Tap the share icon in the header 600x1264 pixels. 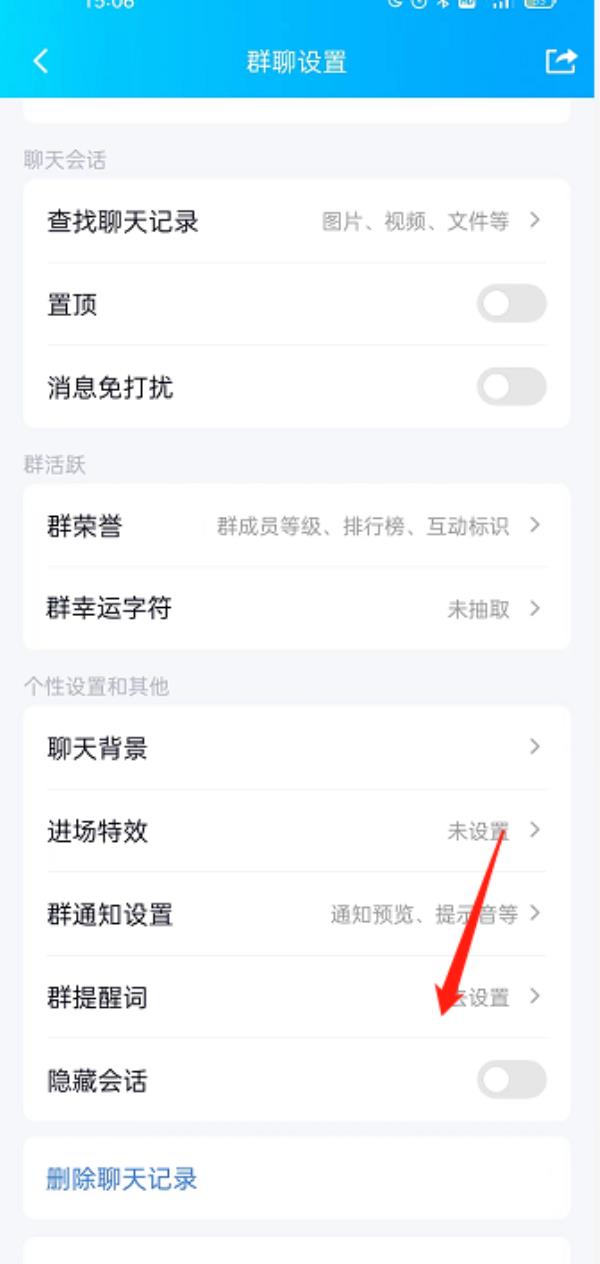(x=560, y=61)
